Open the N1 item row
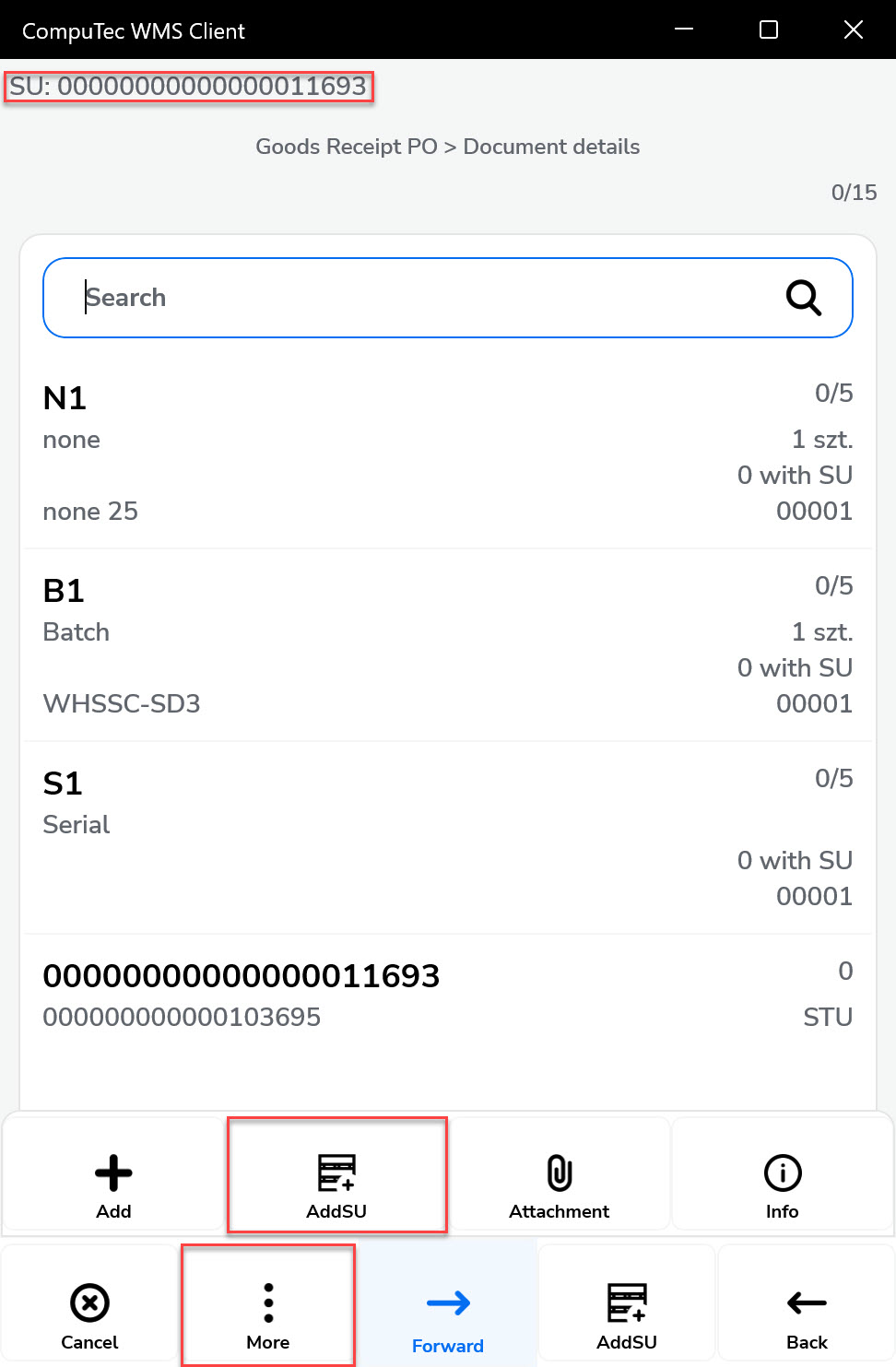 [x=448, y=453]
